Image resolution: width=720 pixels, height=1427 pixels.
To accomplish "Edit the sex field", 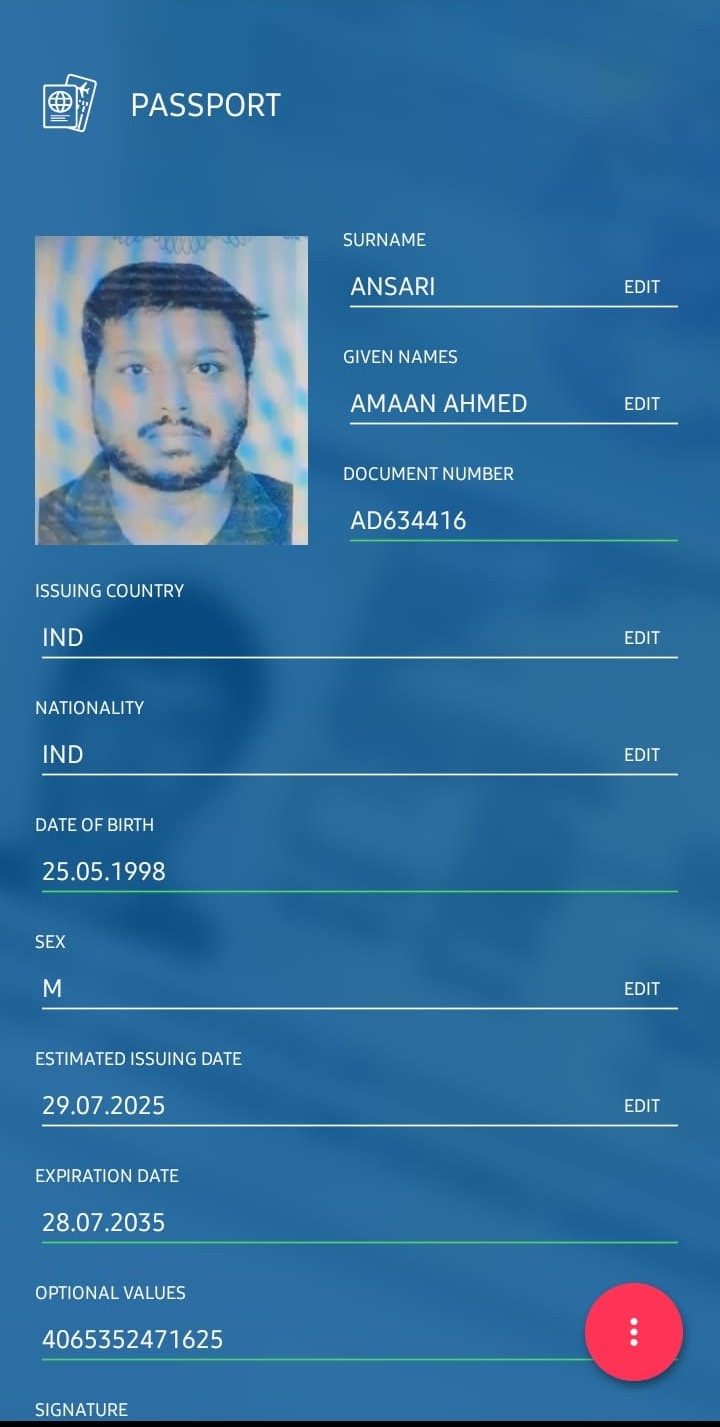I will [641, 989].
